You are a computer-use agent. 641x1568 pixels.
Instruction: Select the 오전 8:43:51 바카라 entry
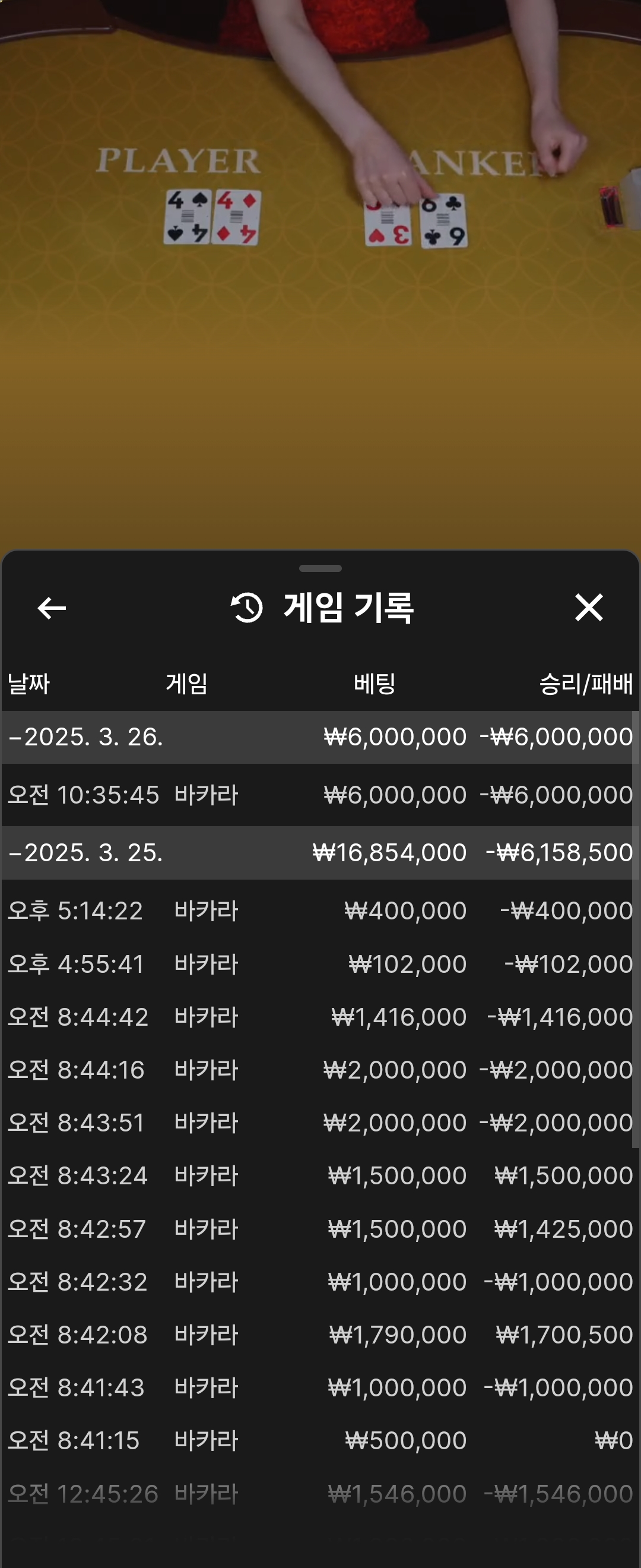tap(319, 1123)
